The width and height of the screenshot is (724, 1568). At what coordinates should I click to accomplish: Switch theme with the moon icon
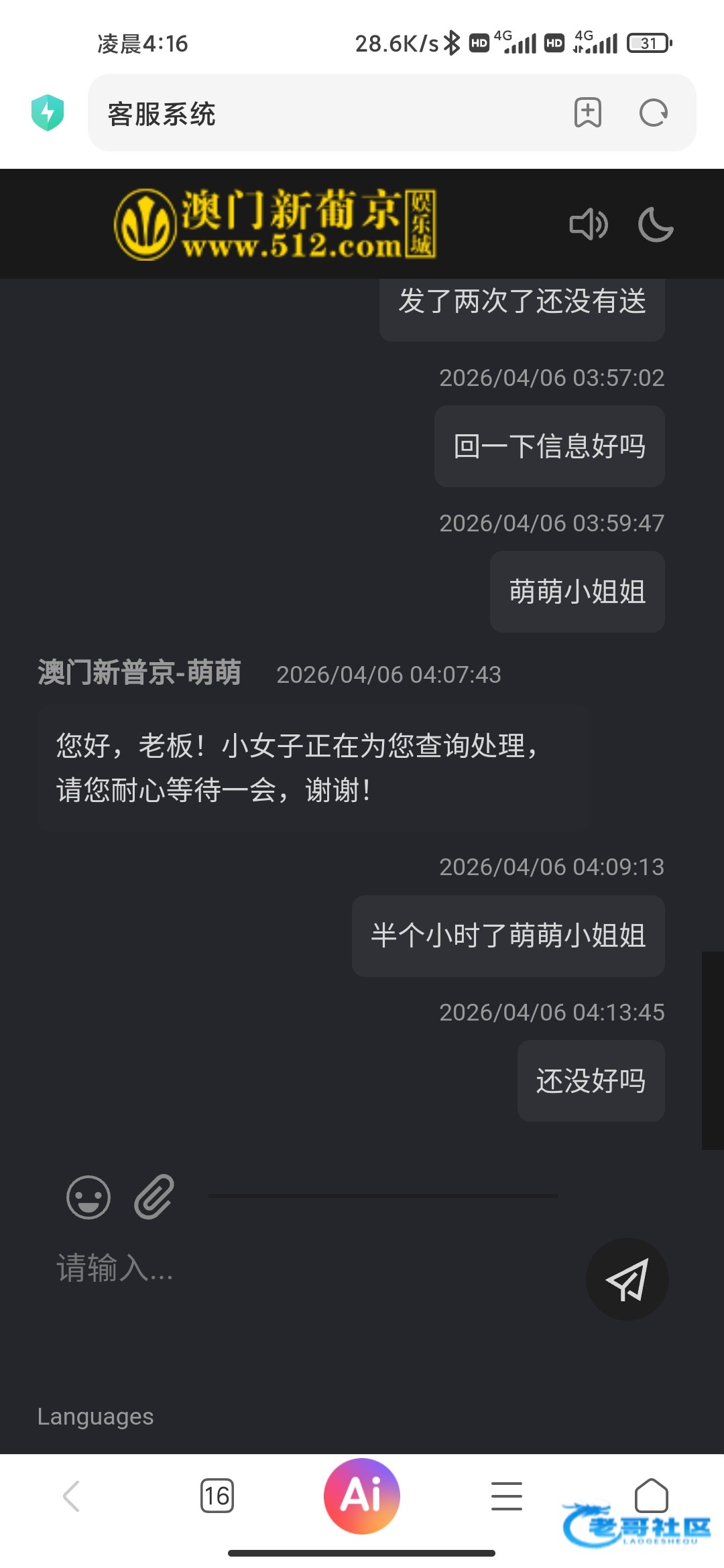click(x=656, y=224)
